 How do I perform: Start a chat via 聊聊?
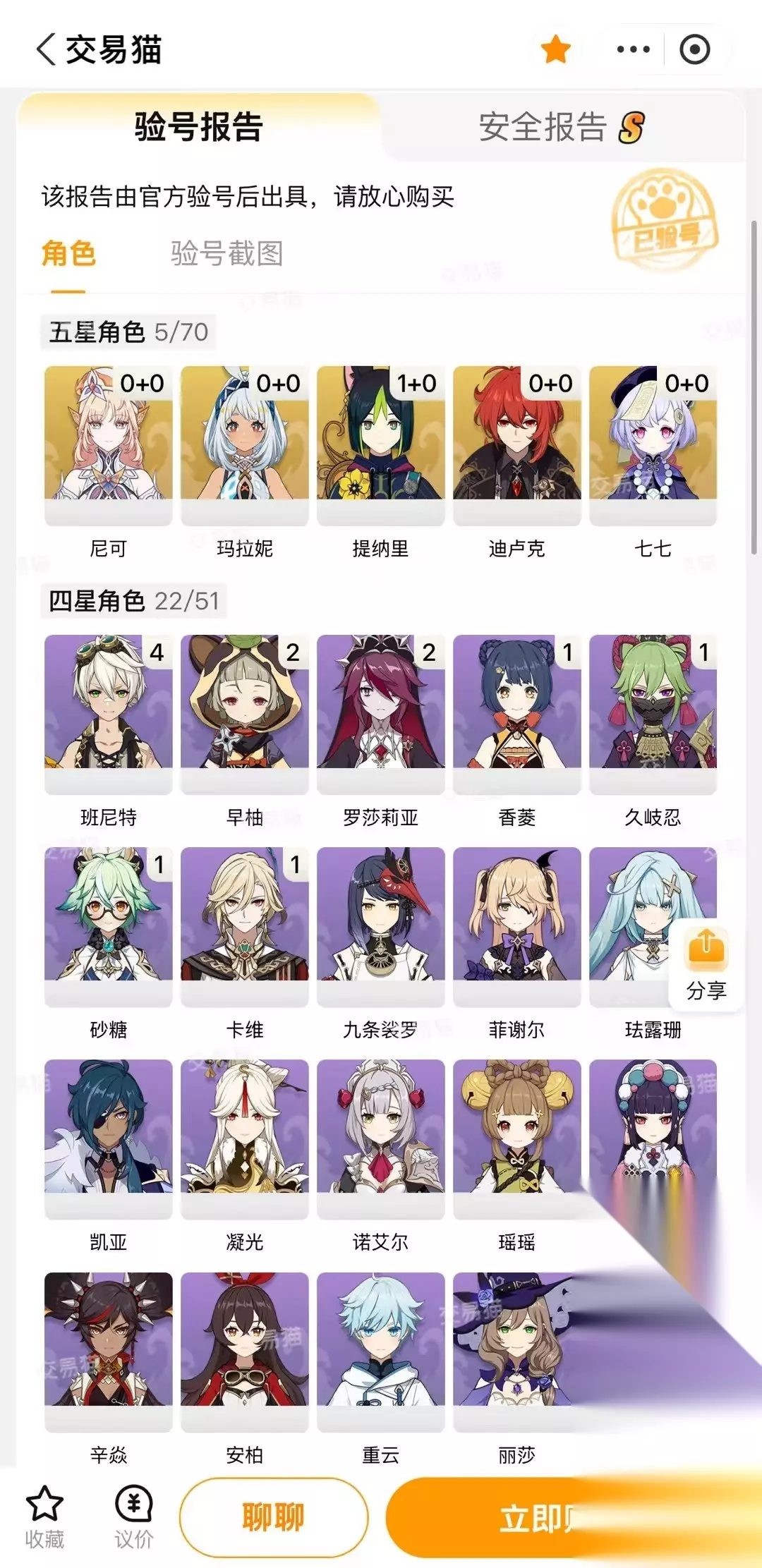[x=274, y=1517]
